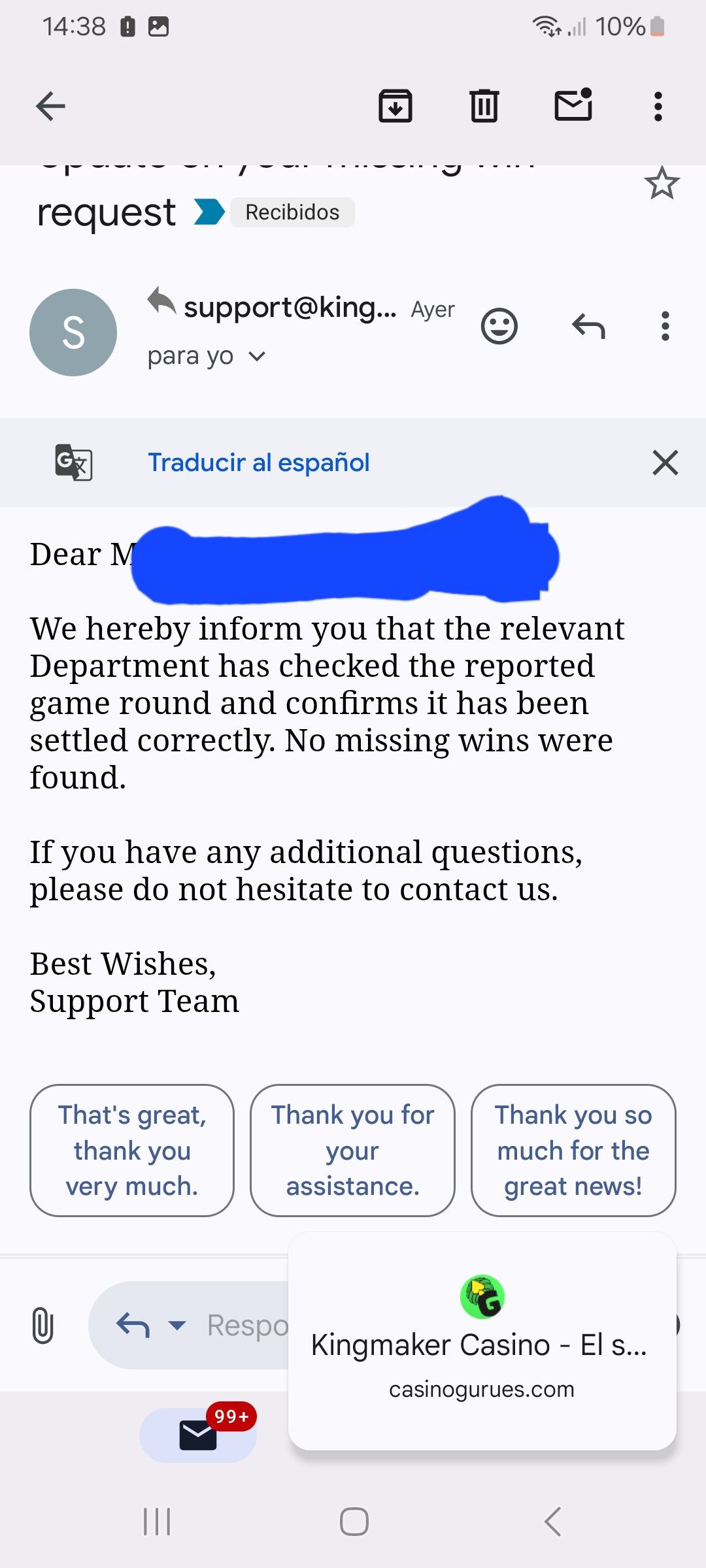Add an emoji reaction to the message
This screenshot has height=1568, width=706.
coord(499,326)
